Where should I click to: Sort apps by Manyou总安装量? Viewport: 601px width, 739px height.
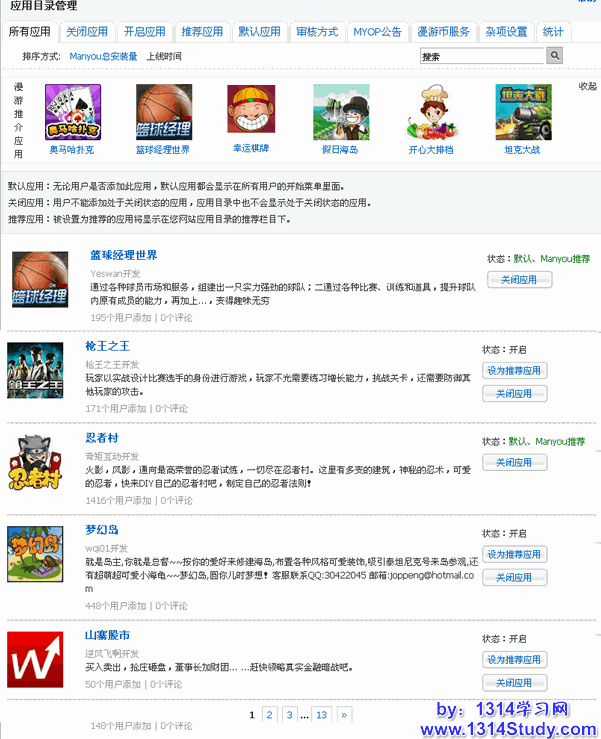tap(104, 57)
